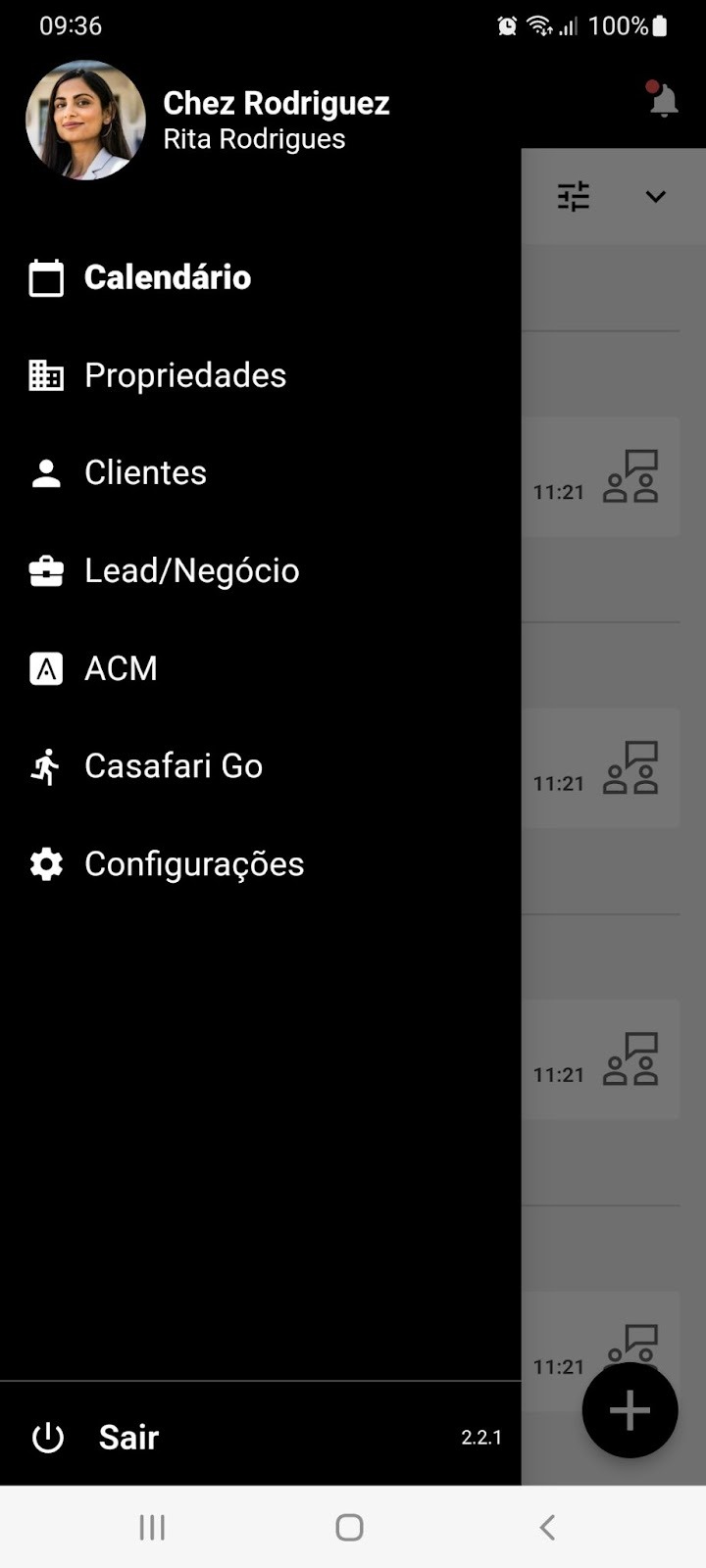Screen dimensions: 706x1568
Task: Expand the dropdown chevron next to filters
Action: [x=655, y=196]
